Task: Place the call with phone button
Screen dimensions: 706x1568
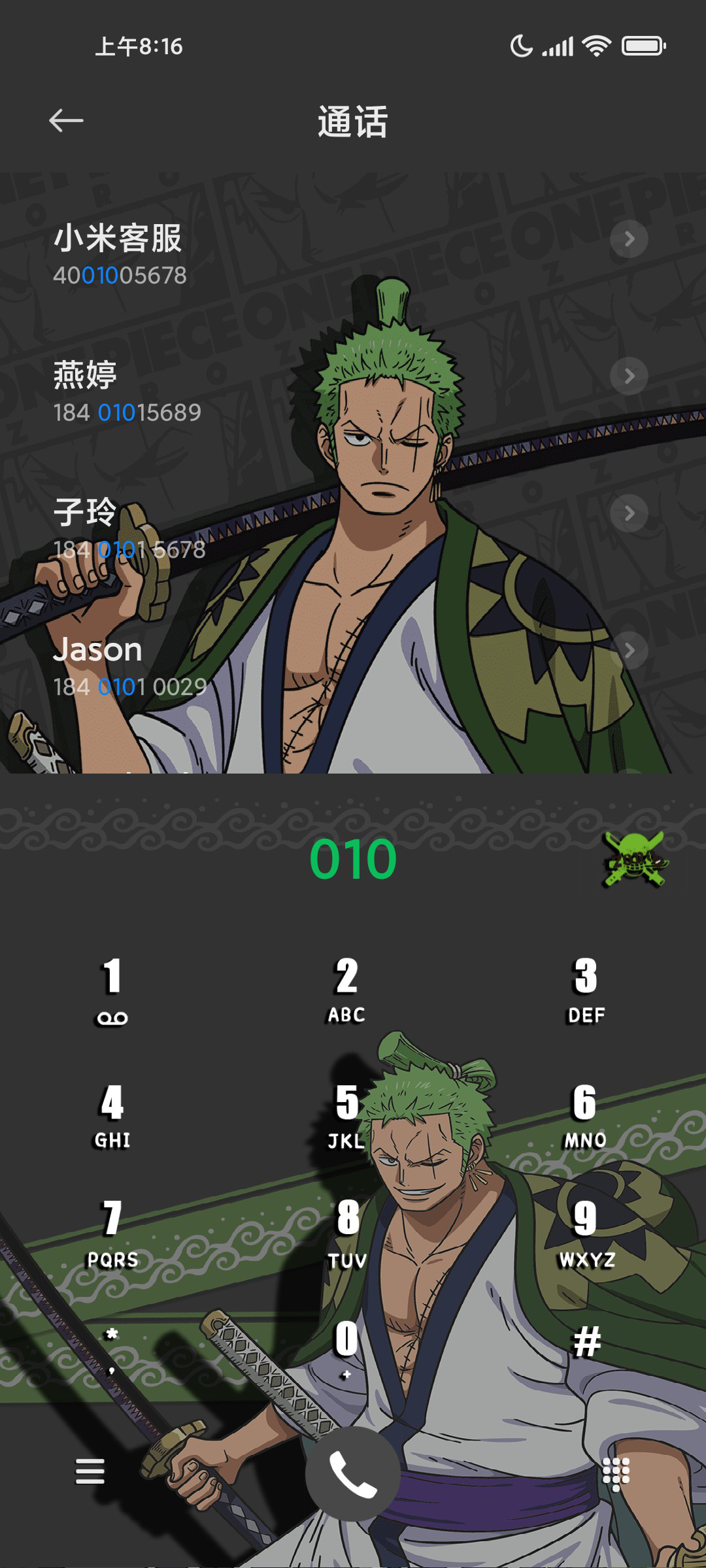Action: pyautogui.click(x=353, y=1474)
